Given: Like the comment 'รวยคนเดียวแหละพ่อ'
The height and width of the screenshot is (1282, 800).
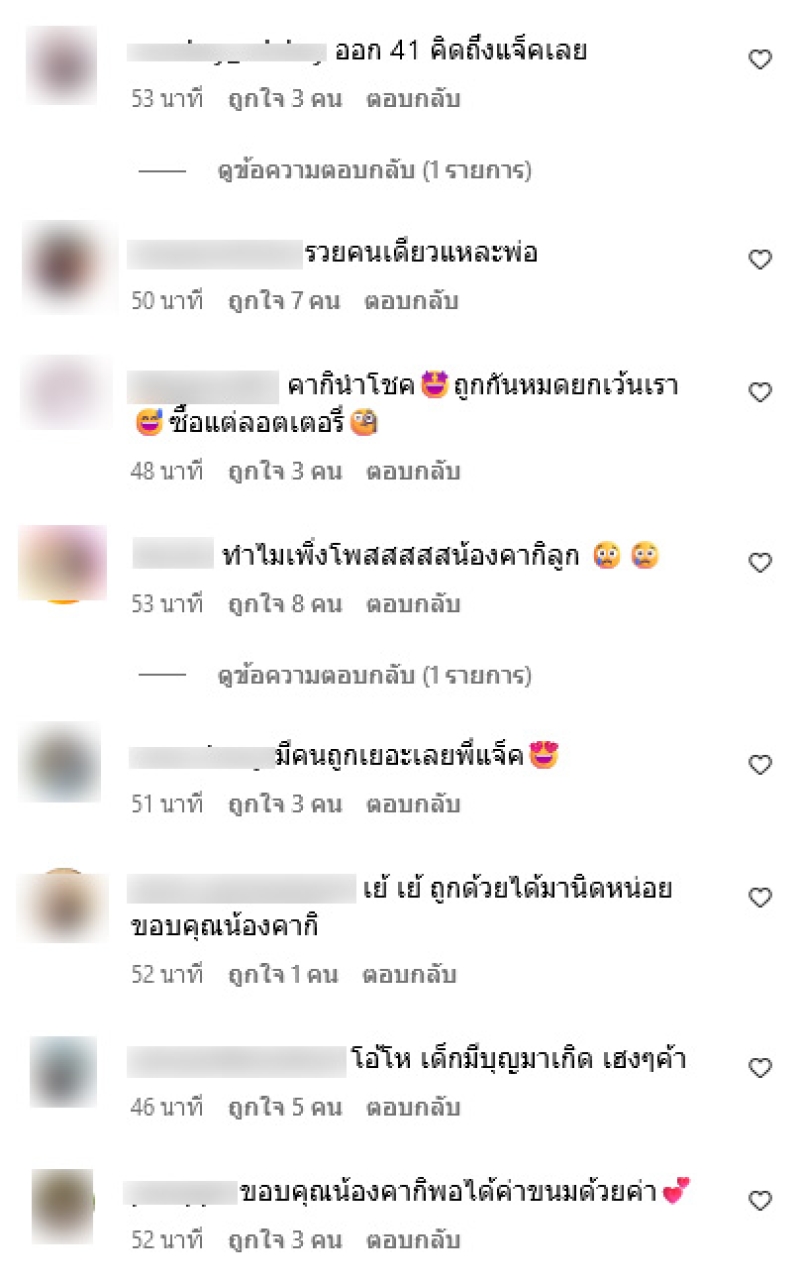Looking at the screenshot, I should coord(760,260).
